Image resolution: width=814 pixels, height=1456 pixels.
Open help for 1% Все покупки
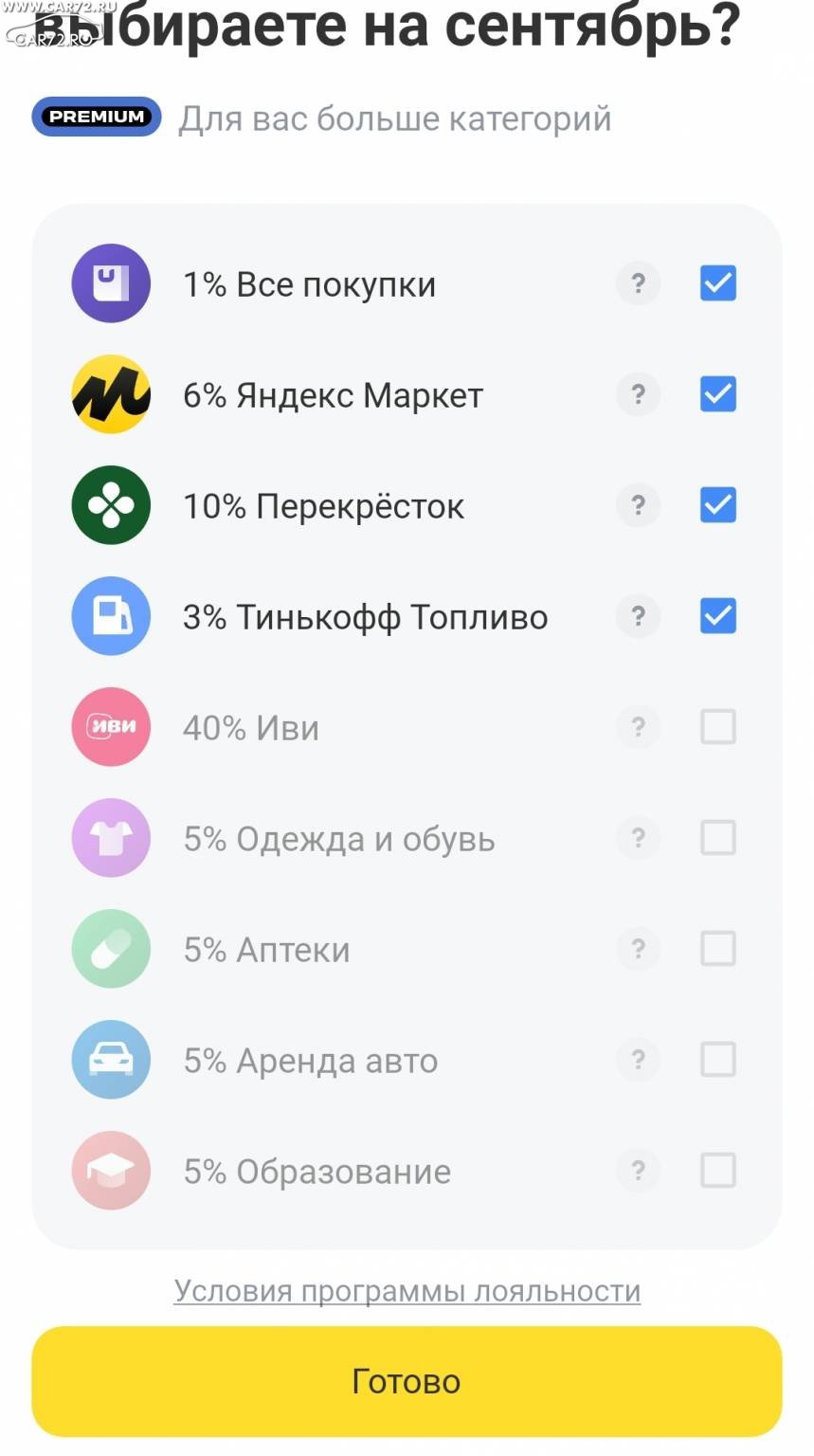[638, 282]
